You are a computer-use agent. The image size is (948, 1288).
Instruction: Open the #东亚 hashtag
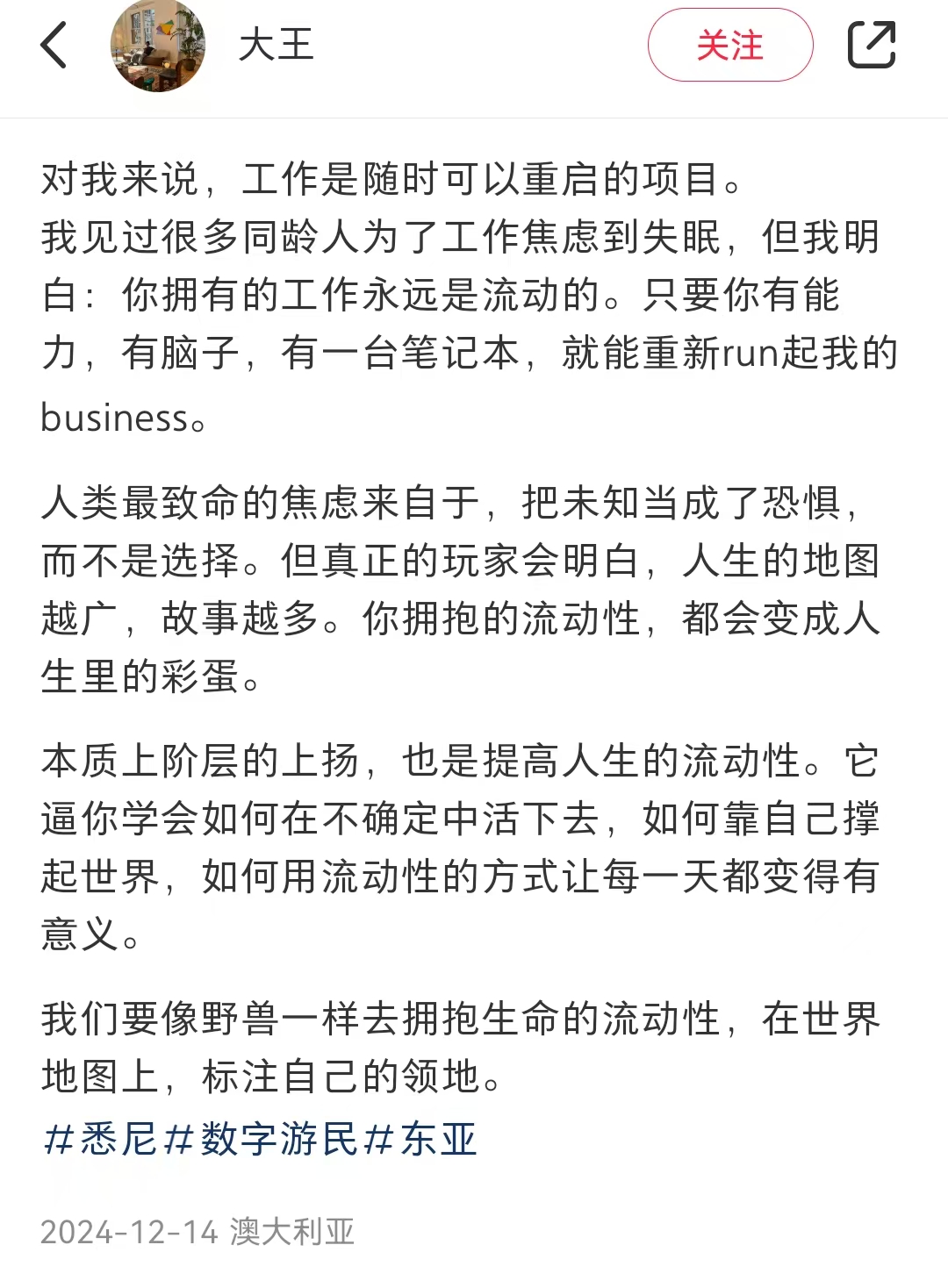(x=420, y=1139)
